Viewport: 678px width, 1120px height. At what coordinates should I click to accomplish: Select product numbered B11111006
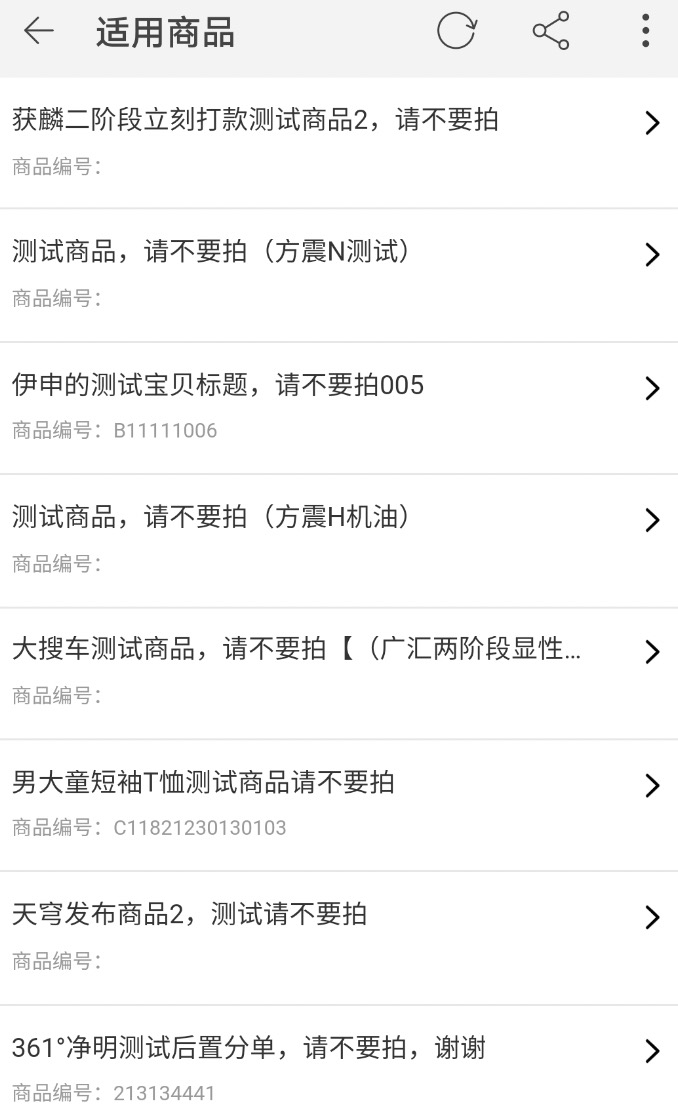pos(339,408)
